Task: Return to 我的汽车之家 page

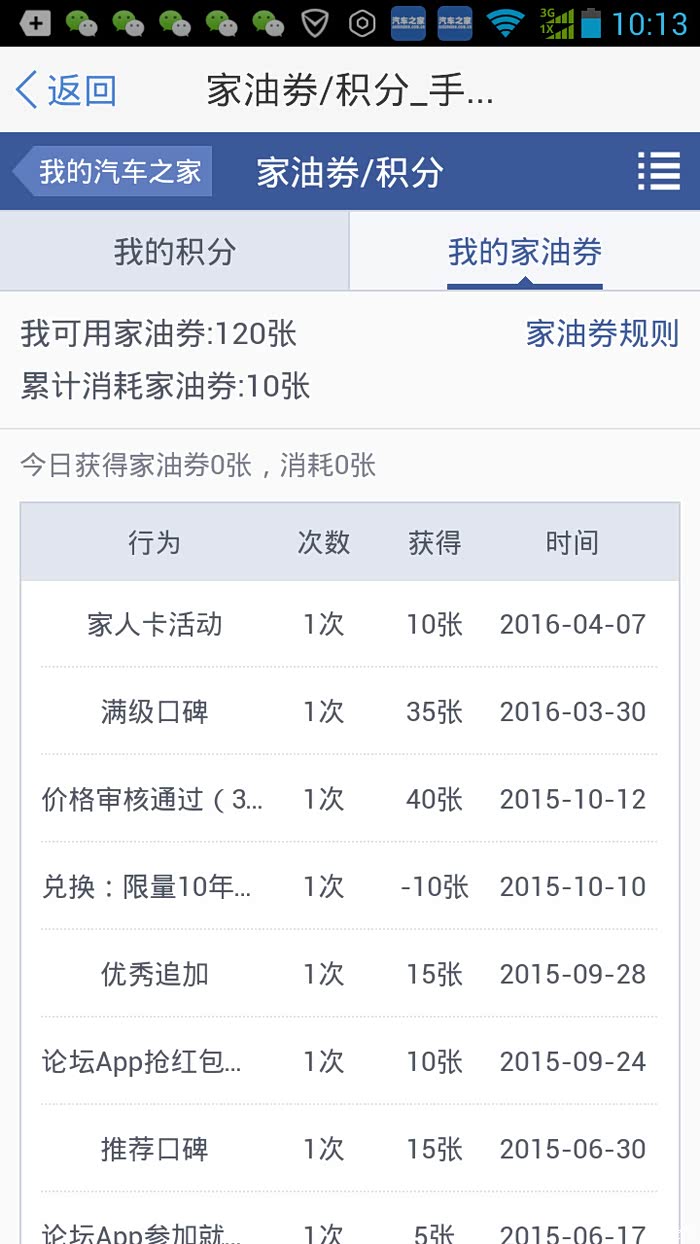Action: (113, 172)
